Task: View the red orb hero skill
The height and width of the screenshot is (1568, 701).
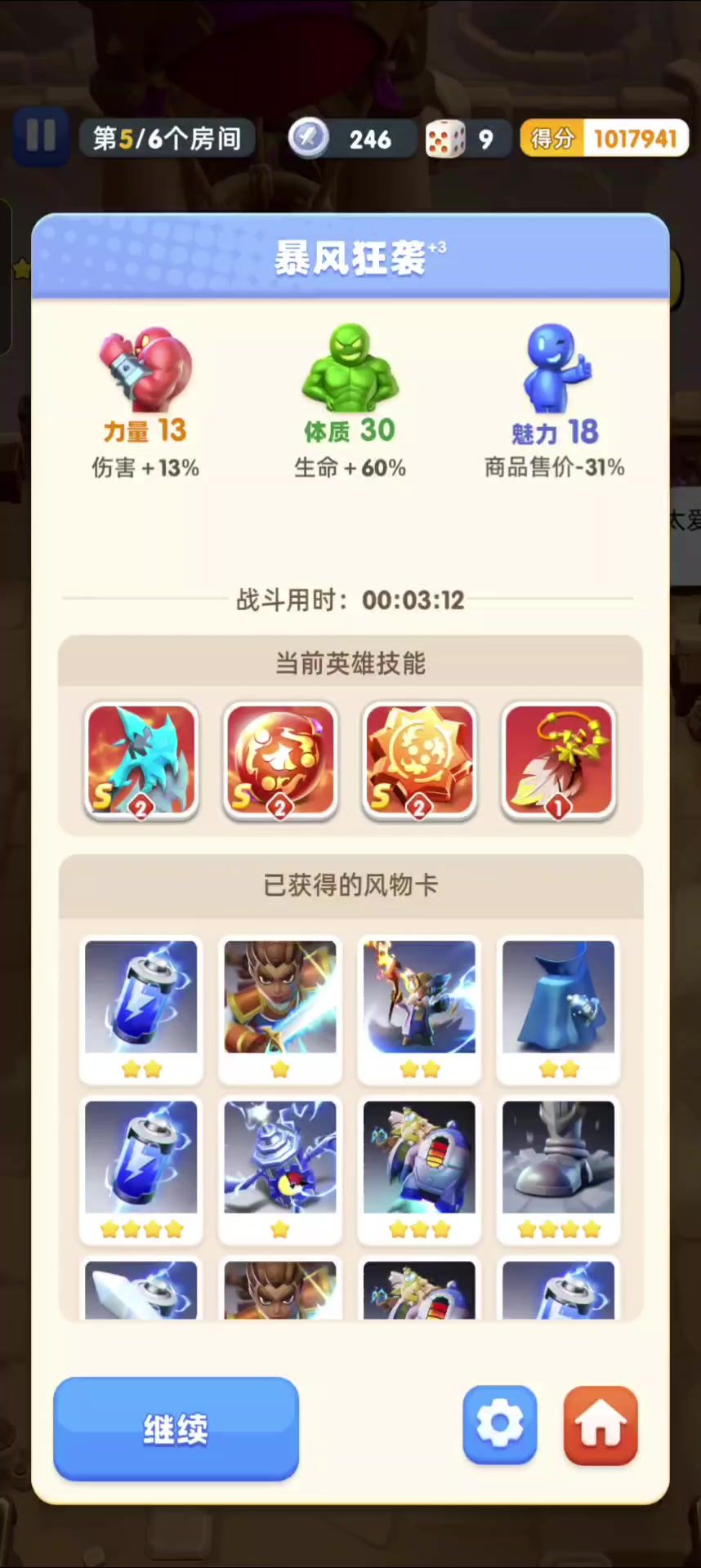Action: 280,761
